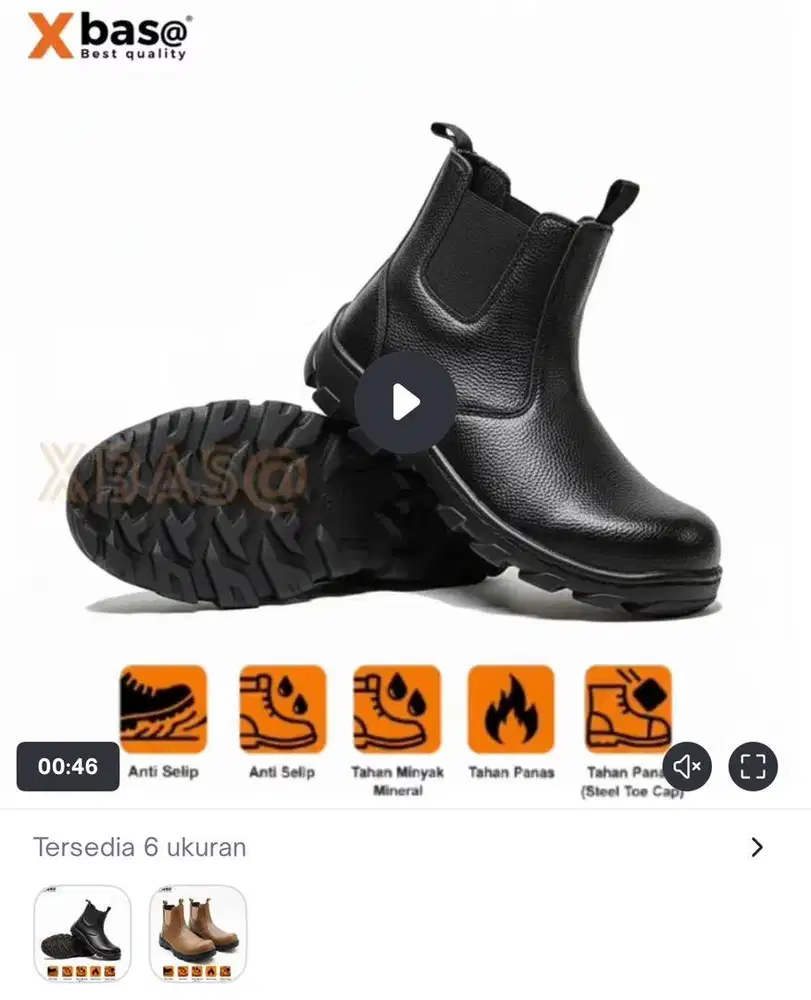Click the Tersedia 6 ukuran text link
This screenshot has height=1000, width=811.
click(140, 846)
